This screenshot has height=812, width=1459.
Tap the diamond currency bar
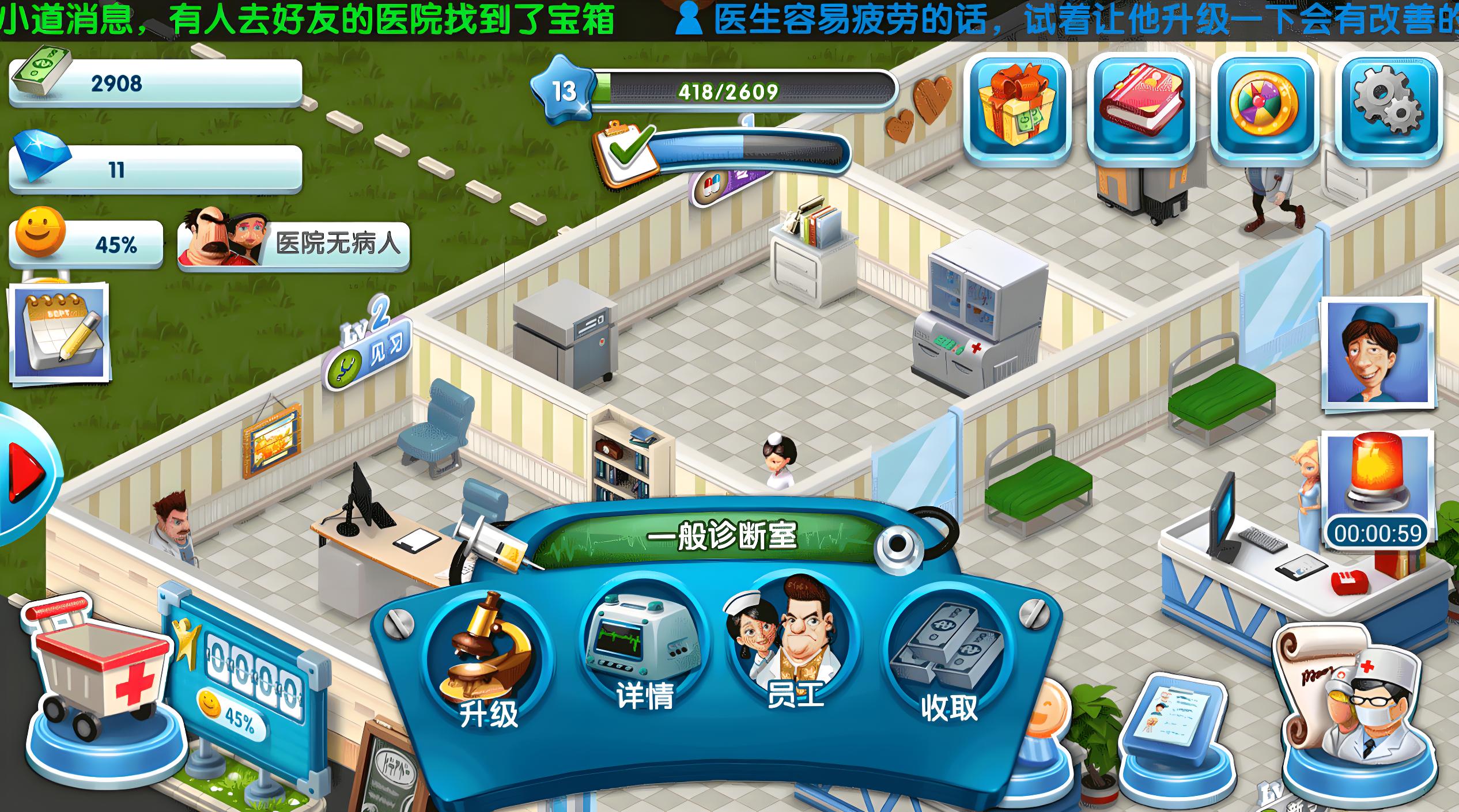point(156,169)
